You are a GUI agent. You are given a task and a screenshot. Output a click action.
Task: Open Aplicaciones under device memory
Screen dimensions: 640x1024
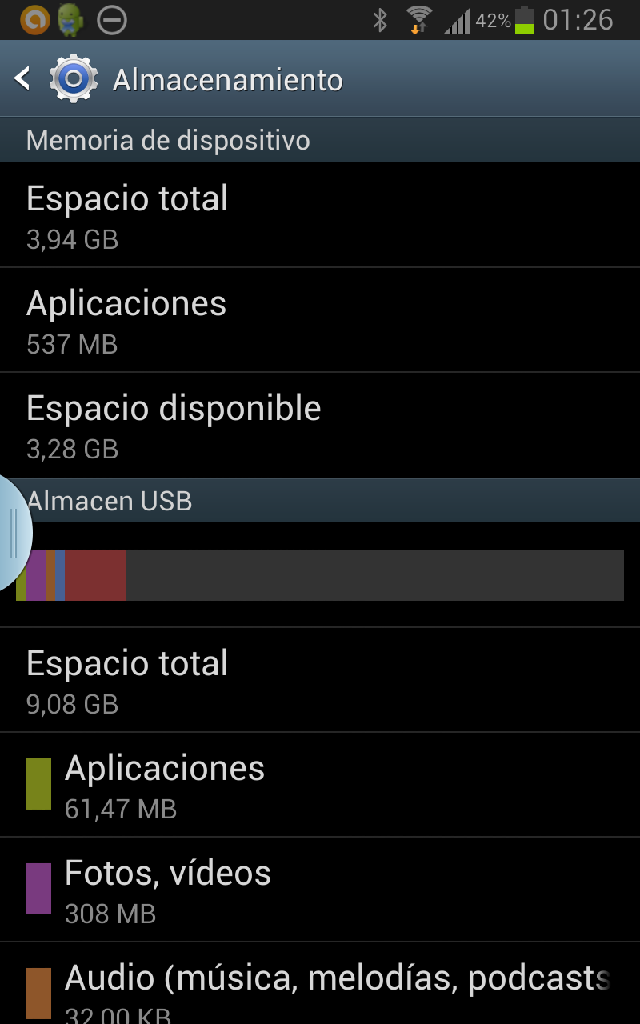320,320
